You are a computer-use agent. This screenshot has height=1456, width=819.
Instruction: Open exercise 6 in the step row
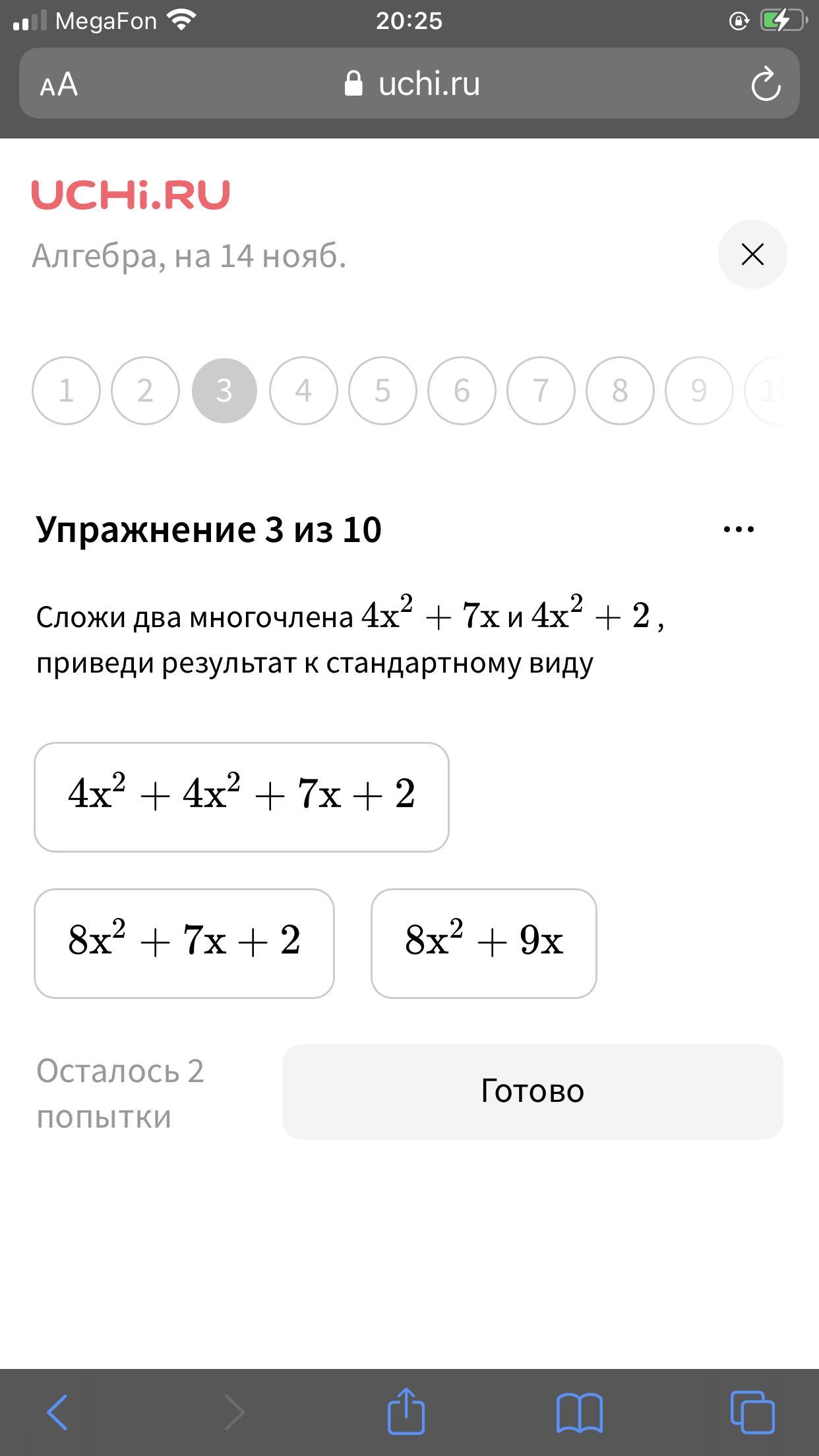pos(462,390)
